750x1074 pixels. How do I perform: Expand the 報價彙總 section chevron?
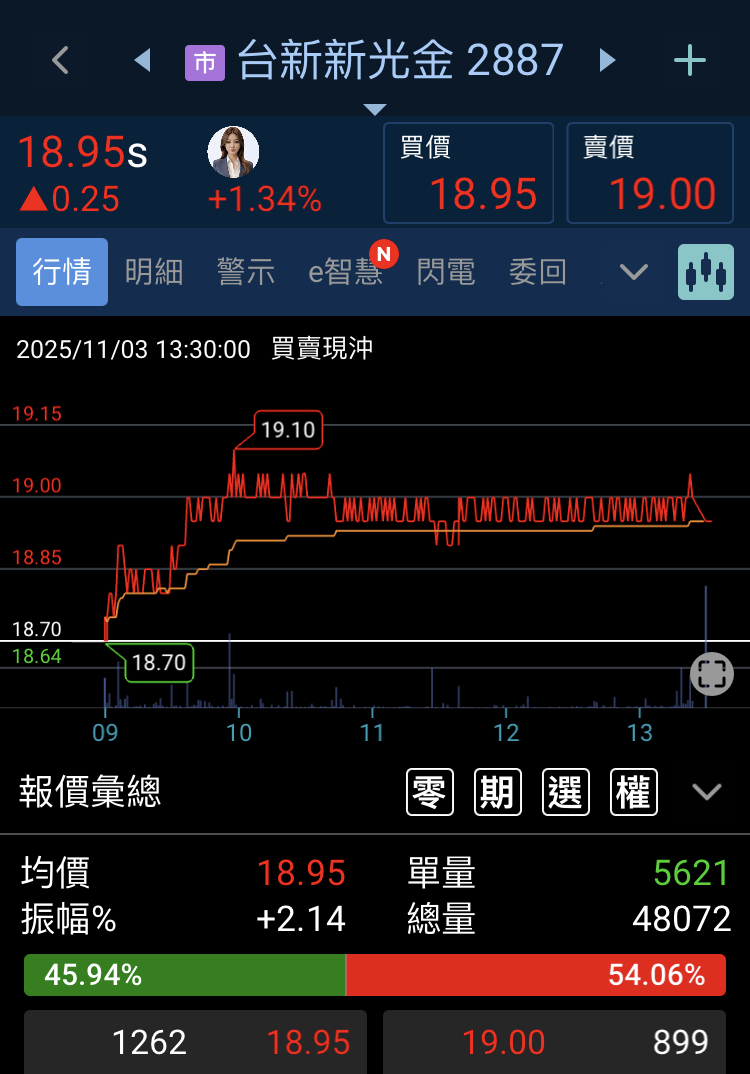(707, 793)
